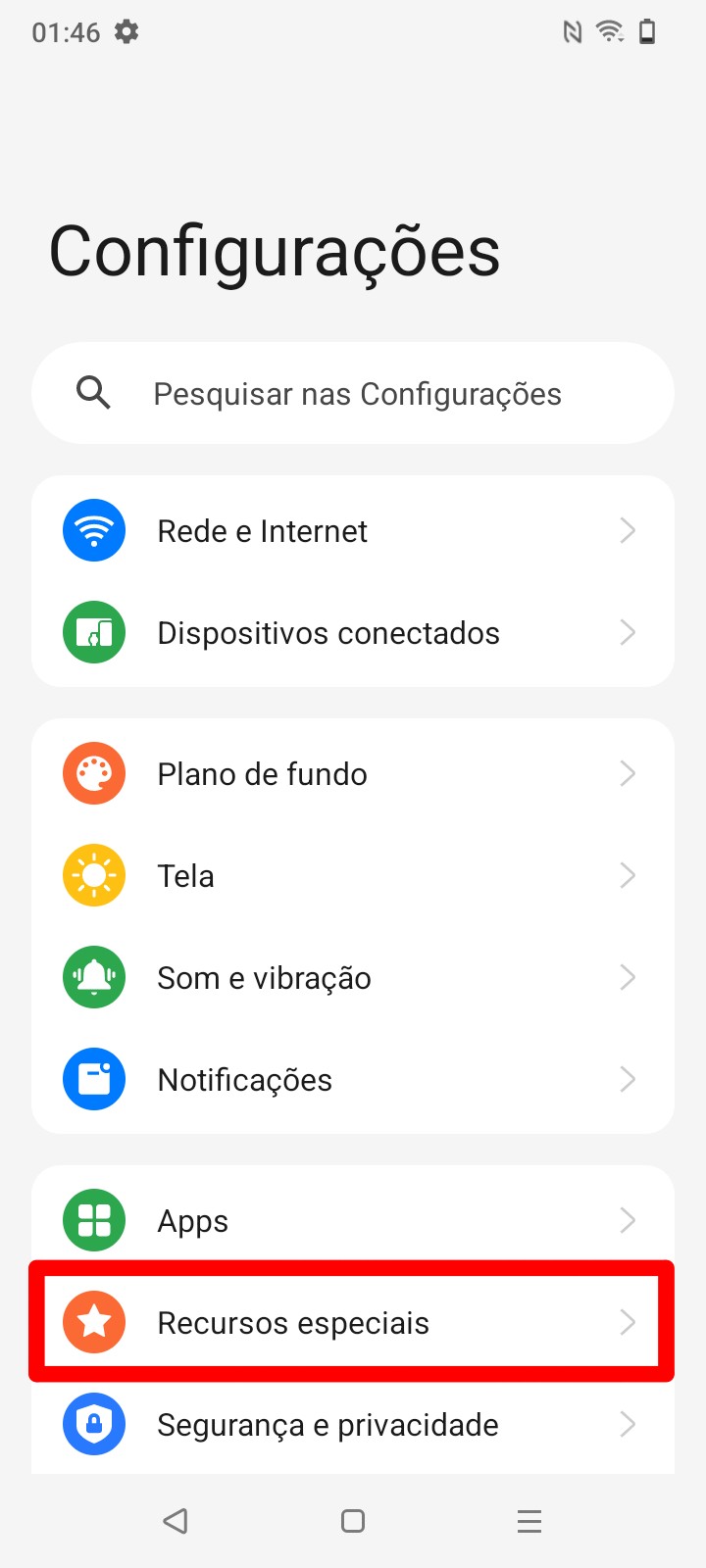706x1568 pixels.
Task: Open Rede e Internet settings
Action: coord(353,531)
